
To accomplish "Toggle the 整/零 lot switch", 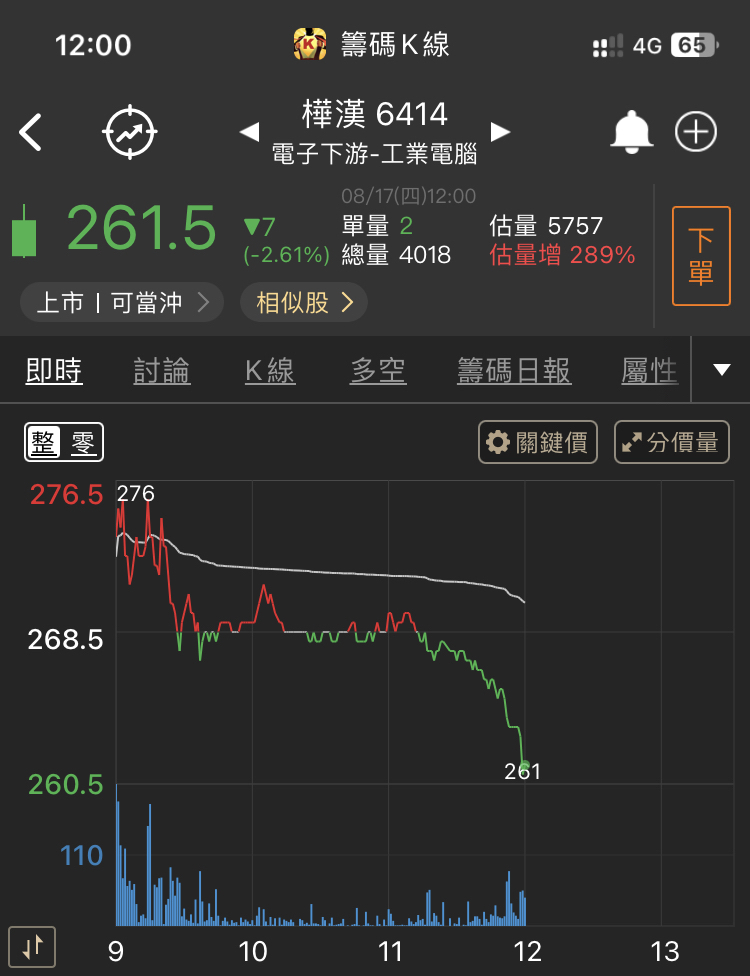I will pyautogui.click(x=64, y=442).
